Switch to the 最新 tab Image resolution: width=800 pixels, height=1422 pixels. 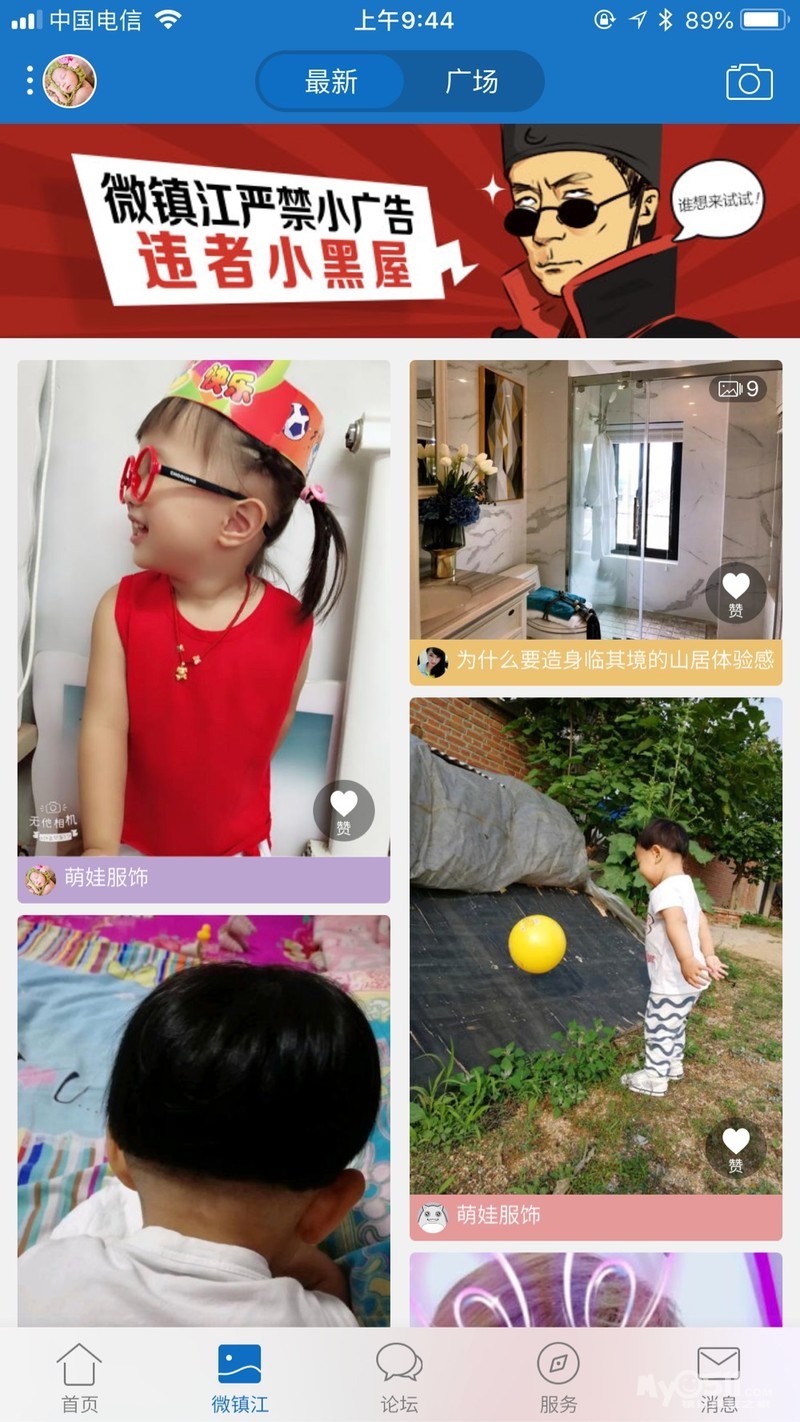tap(331, 82)
